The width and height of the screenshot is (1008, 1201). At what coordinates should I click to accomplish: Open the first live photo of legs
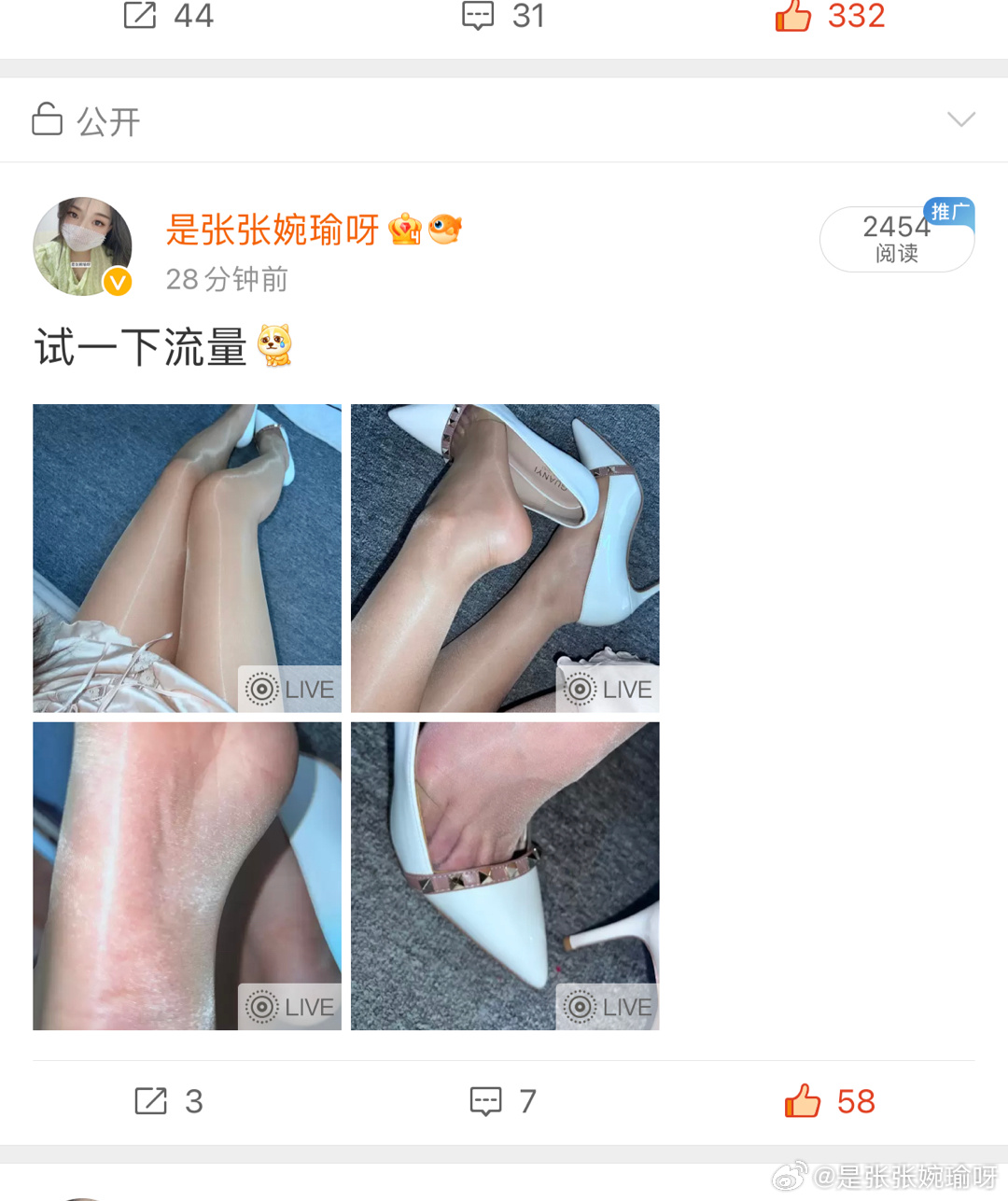(x=187, y=558)
